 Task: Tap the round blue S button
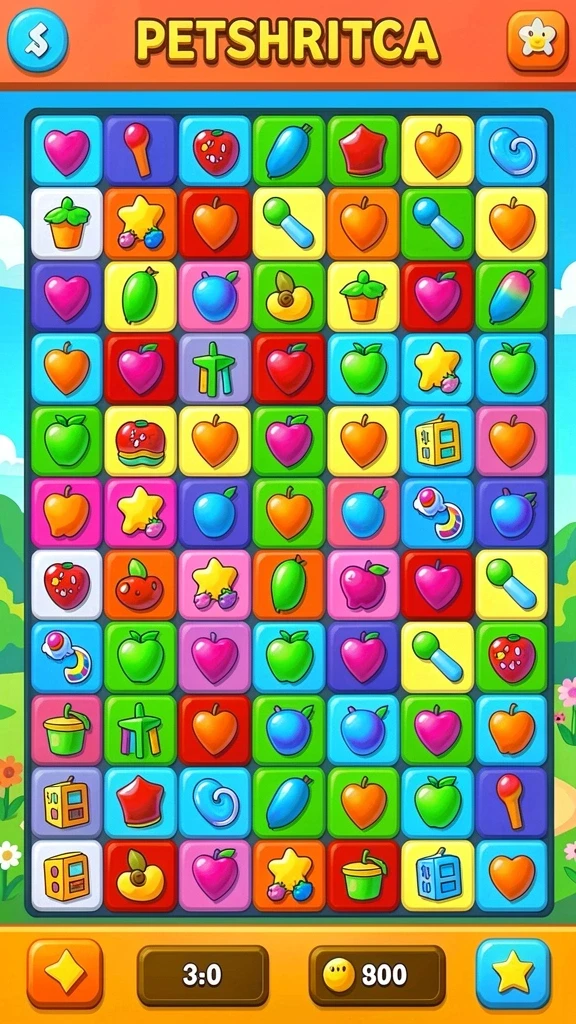(x=37, y=40)
